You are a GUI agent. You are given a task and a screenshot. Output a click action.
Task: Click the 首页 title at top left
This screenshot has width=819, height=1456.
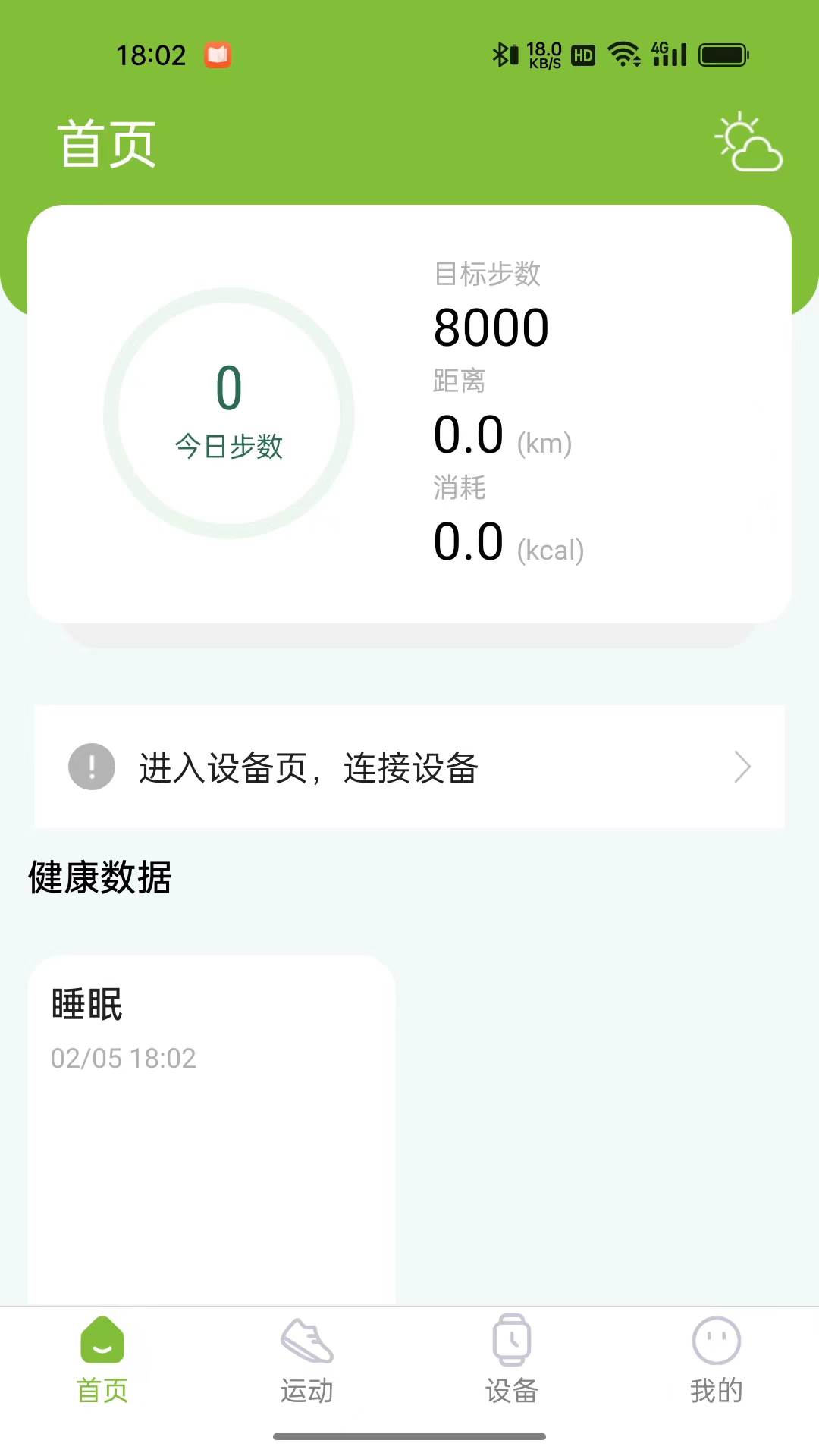[x=106, y=144]
